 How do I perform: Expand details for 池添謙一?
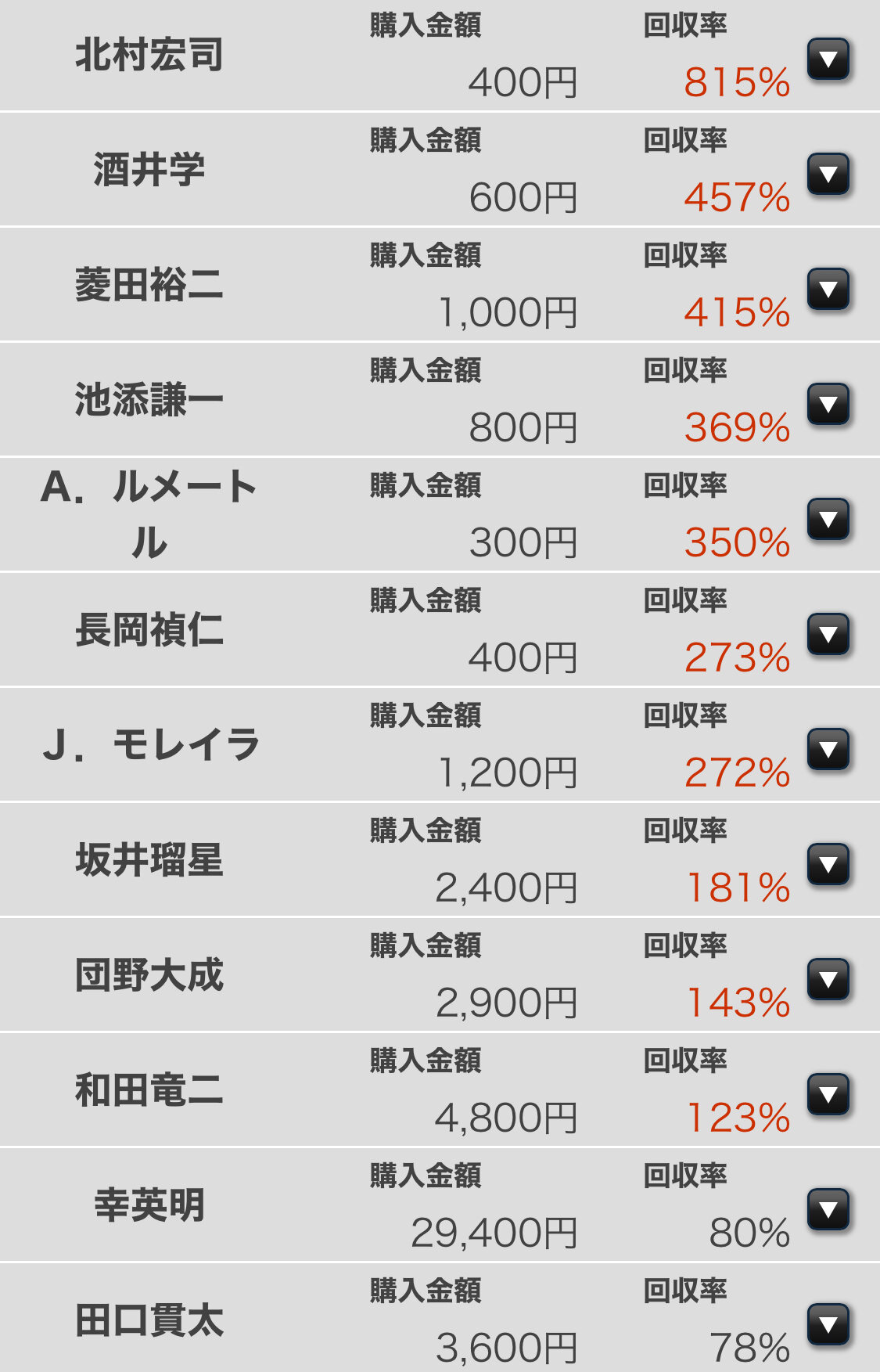(828, 405)
